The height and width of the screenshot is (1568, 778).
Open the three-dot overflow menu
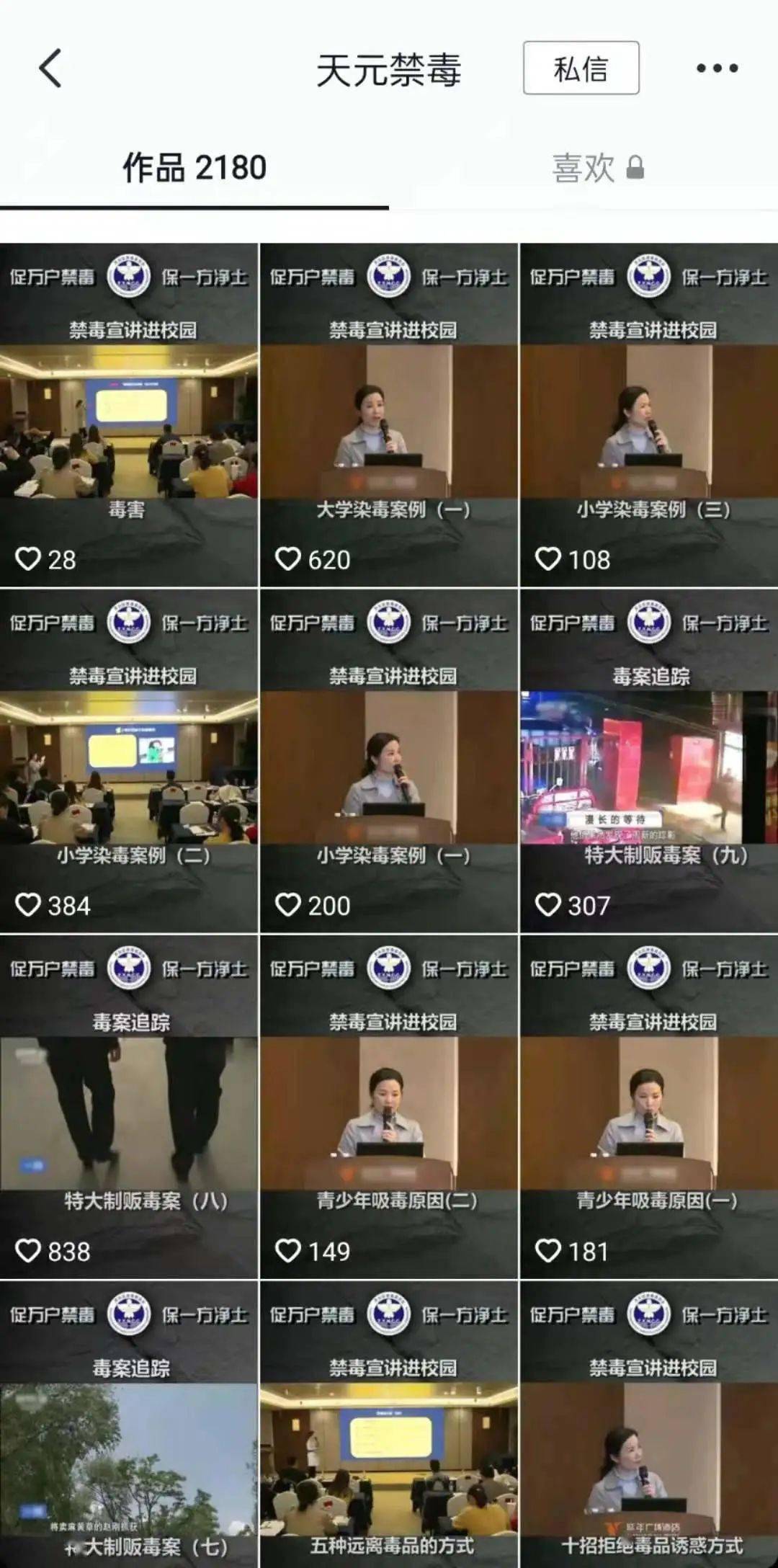point(717,68)
